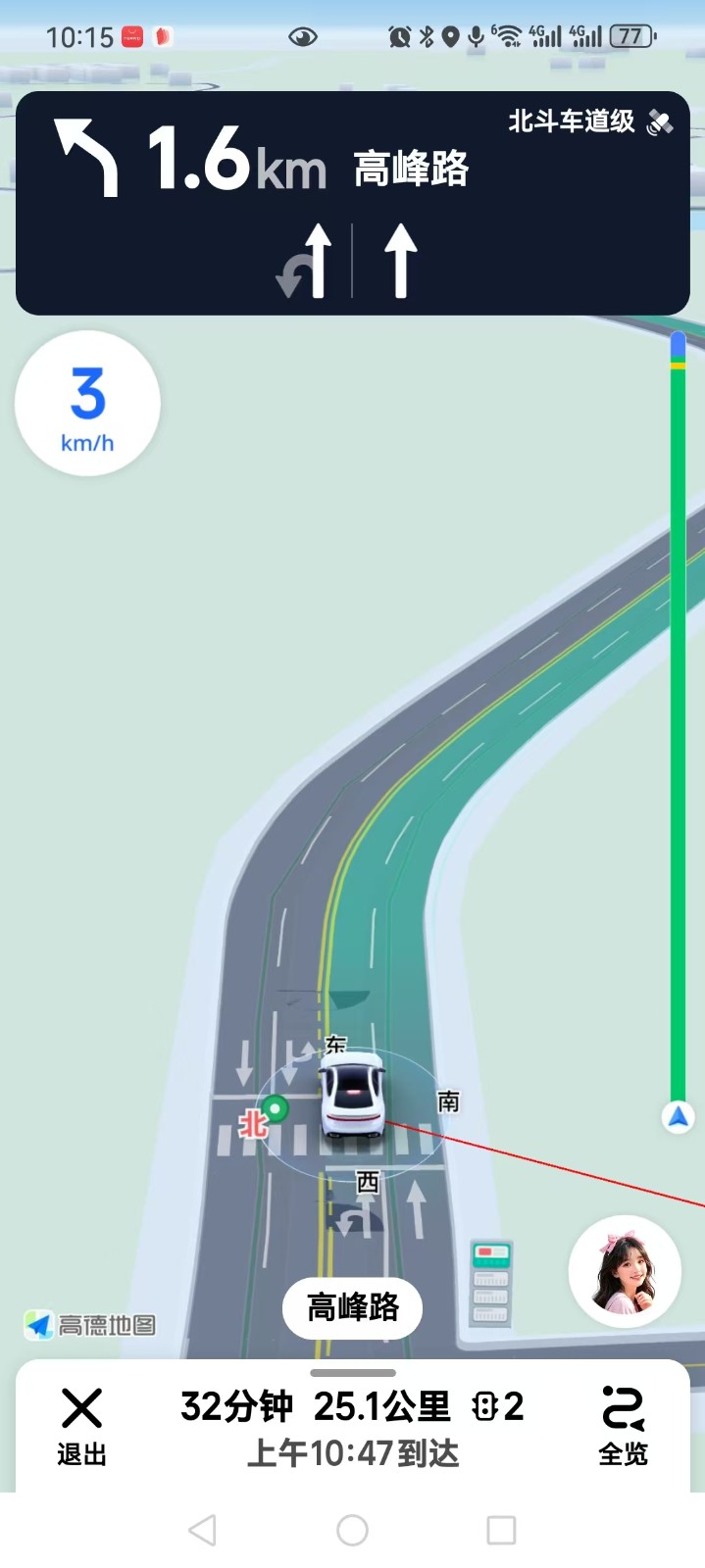Screen dimensions: 705x1568
Task: Go back with the system back button
Action: coord(202,1530)
